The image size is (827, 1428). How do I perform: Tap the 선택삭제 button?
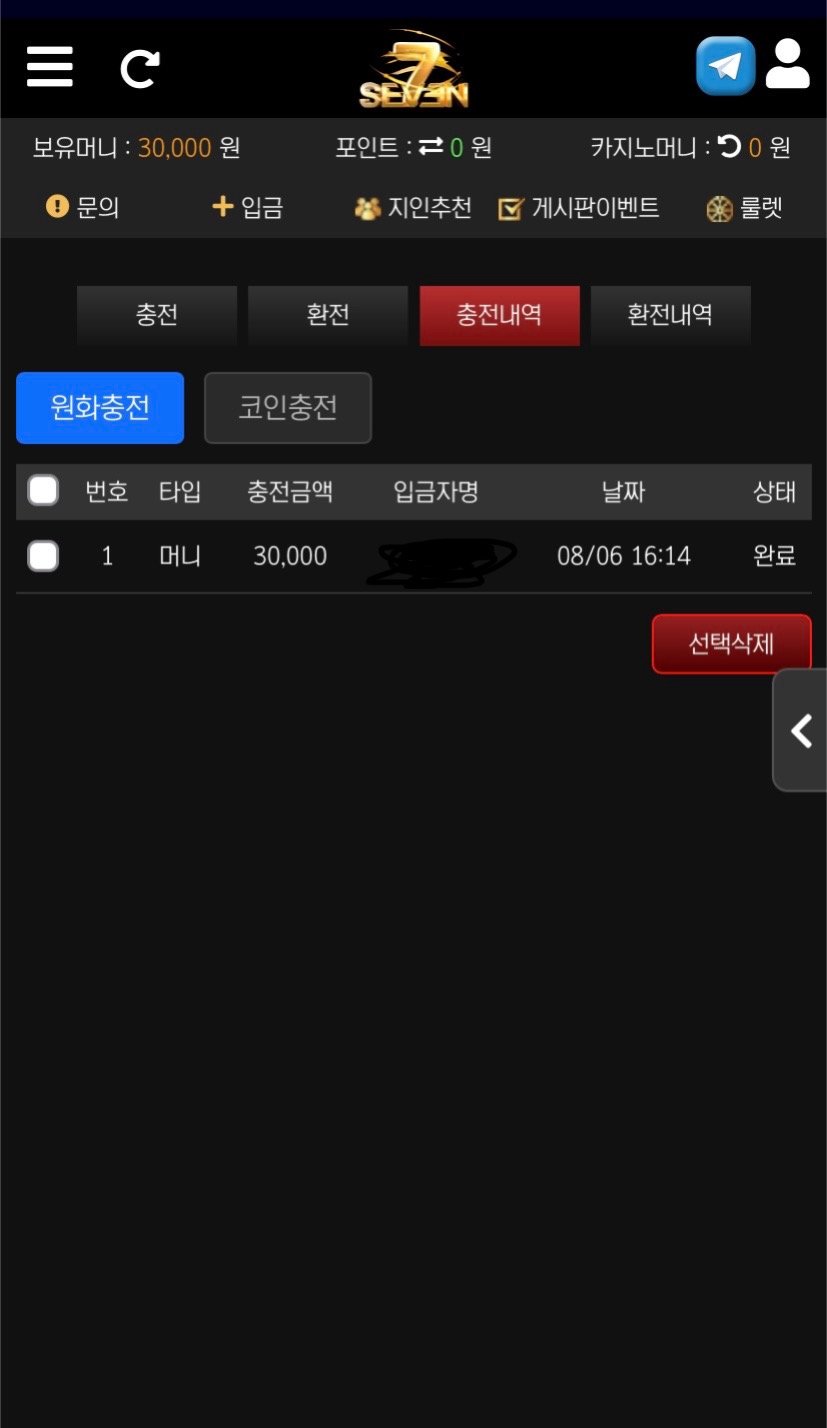click(x=731, y=644)
